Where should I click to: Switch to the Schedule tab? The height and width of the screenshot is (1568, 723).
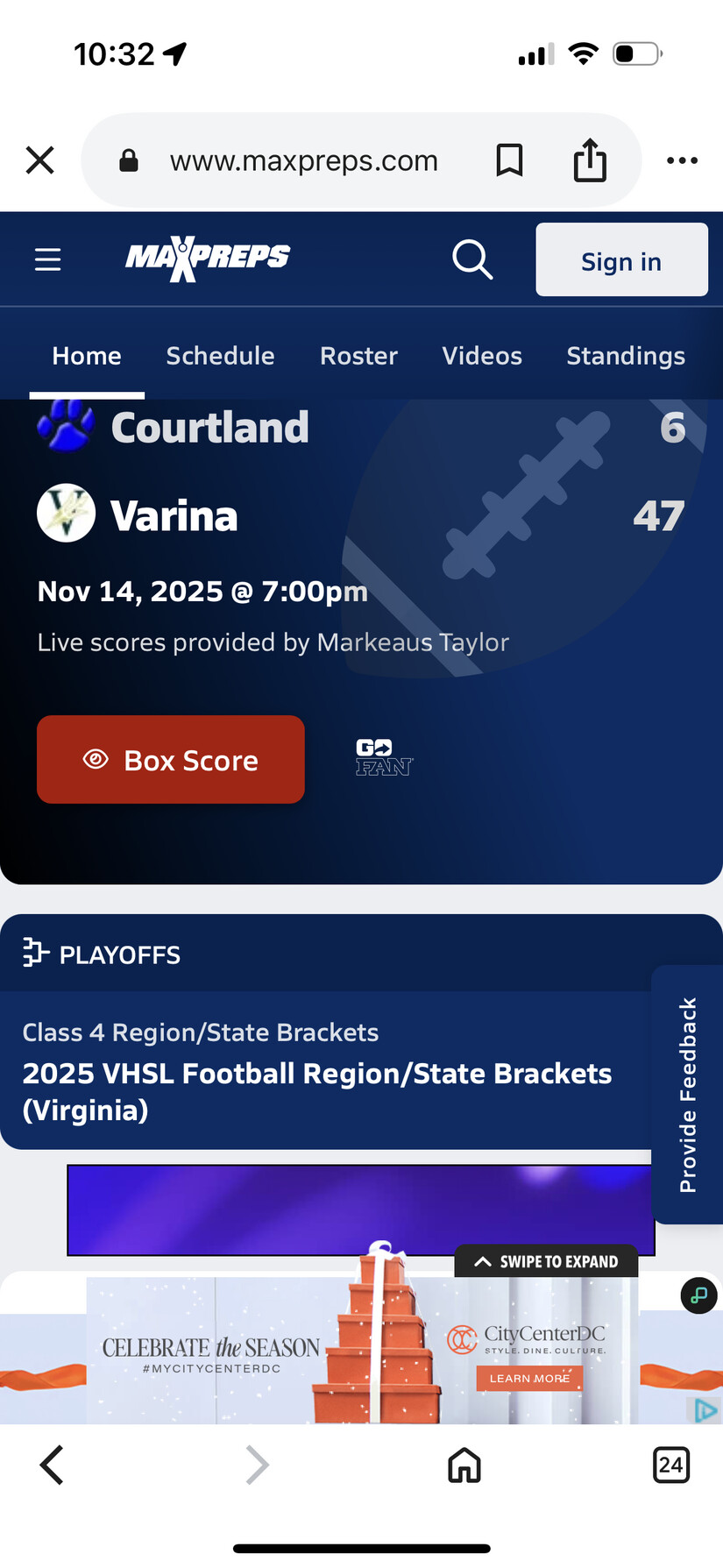(220, 356)
